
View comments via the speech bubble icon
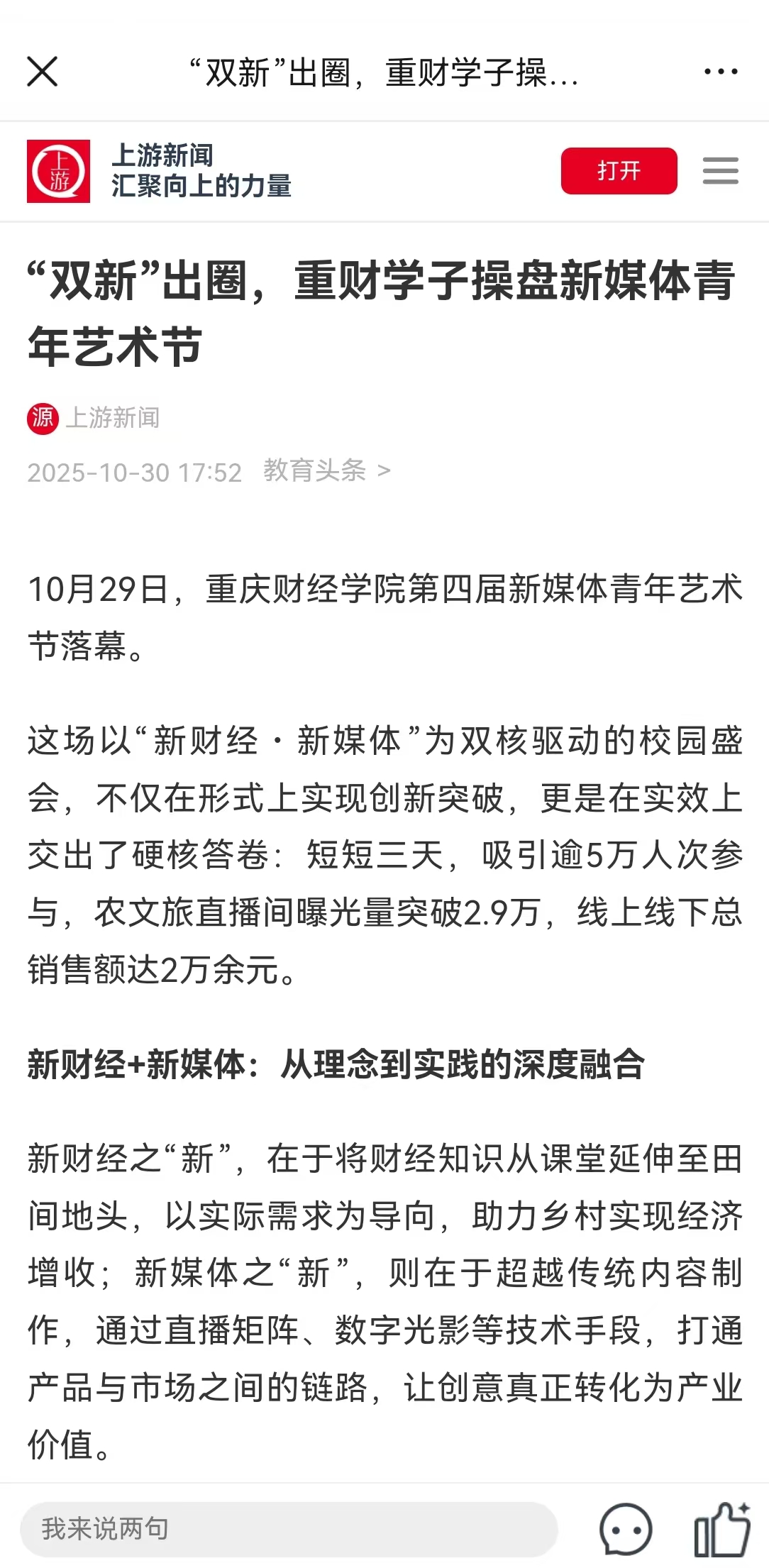(x=625, y=1529)
